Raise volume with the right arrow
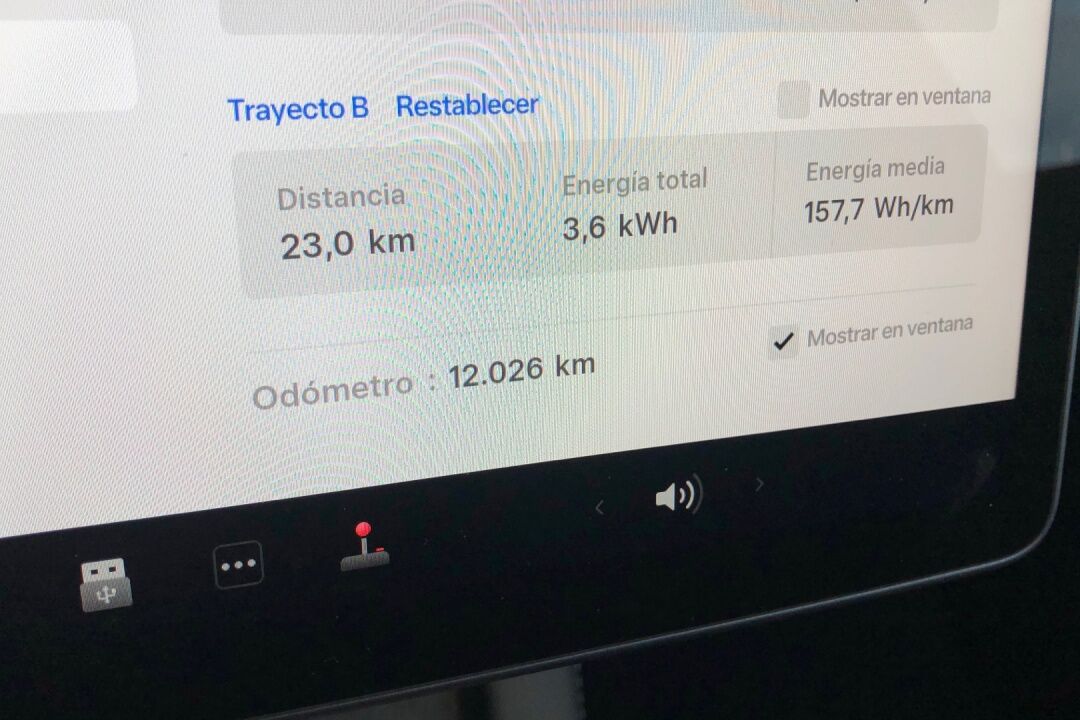Screen dimensions: 1080x720 pyautogui.click(x=759, y=485)
